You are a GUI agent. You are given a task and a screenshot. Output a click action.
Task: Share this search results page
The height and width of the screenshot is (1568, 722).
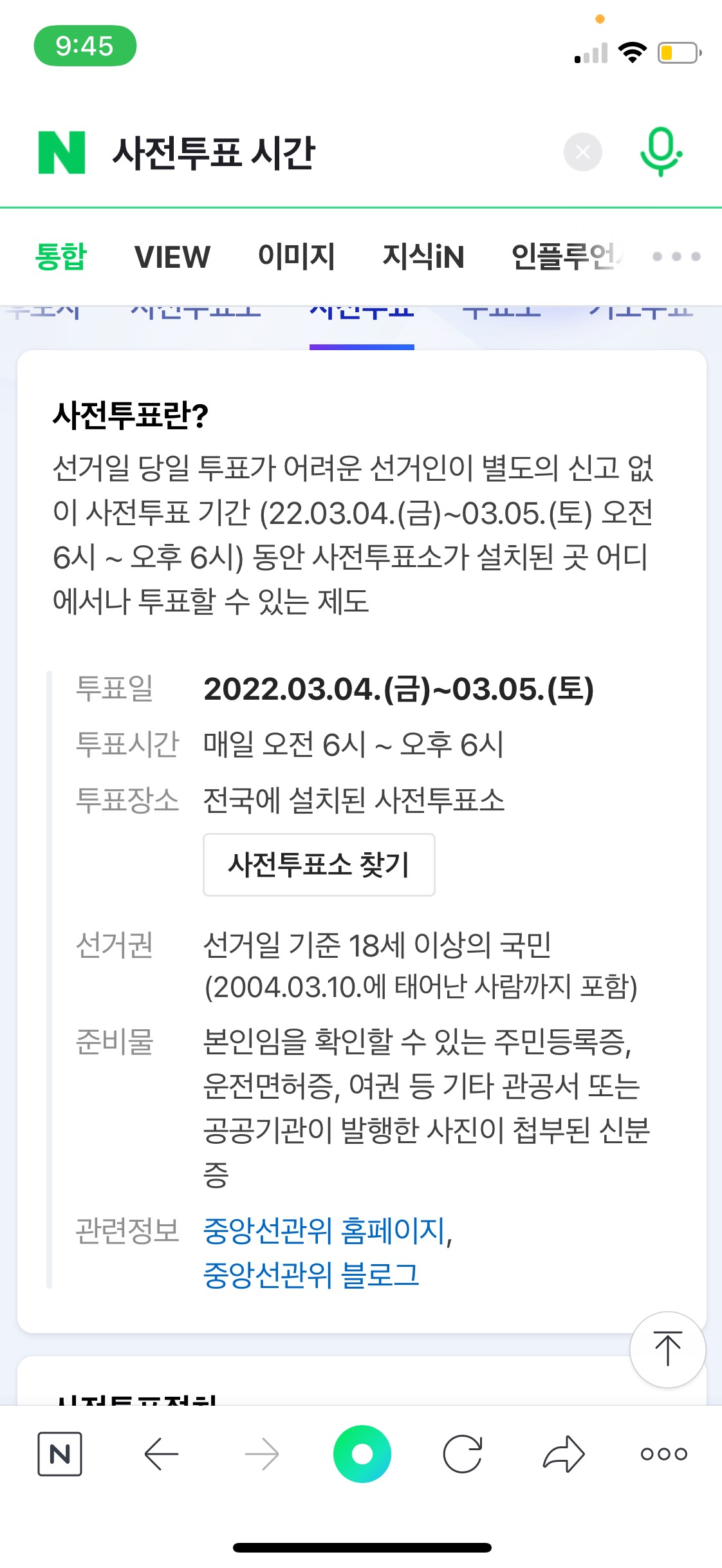pos(564,1453)
